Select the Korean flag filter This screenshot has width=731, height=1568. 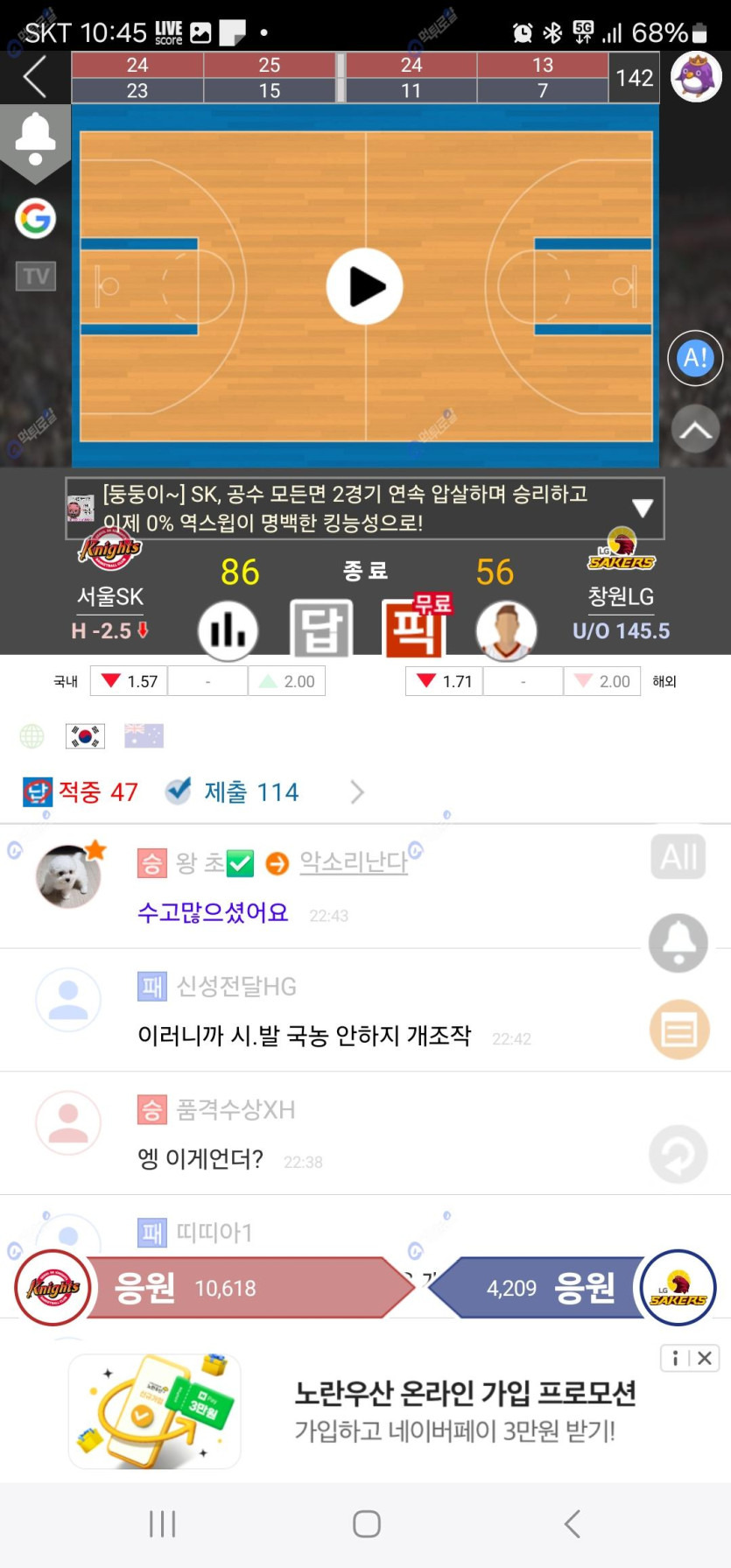(85, 736)
